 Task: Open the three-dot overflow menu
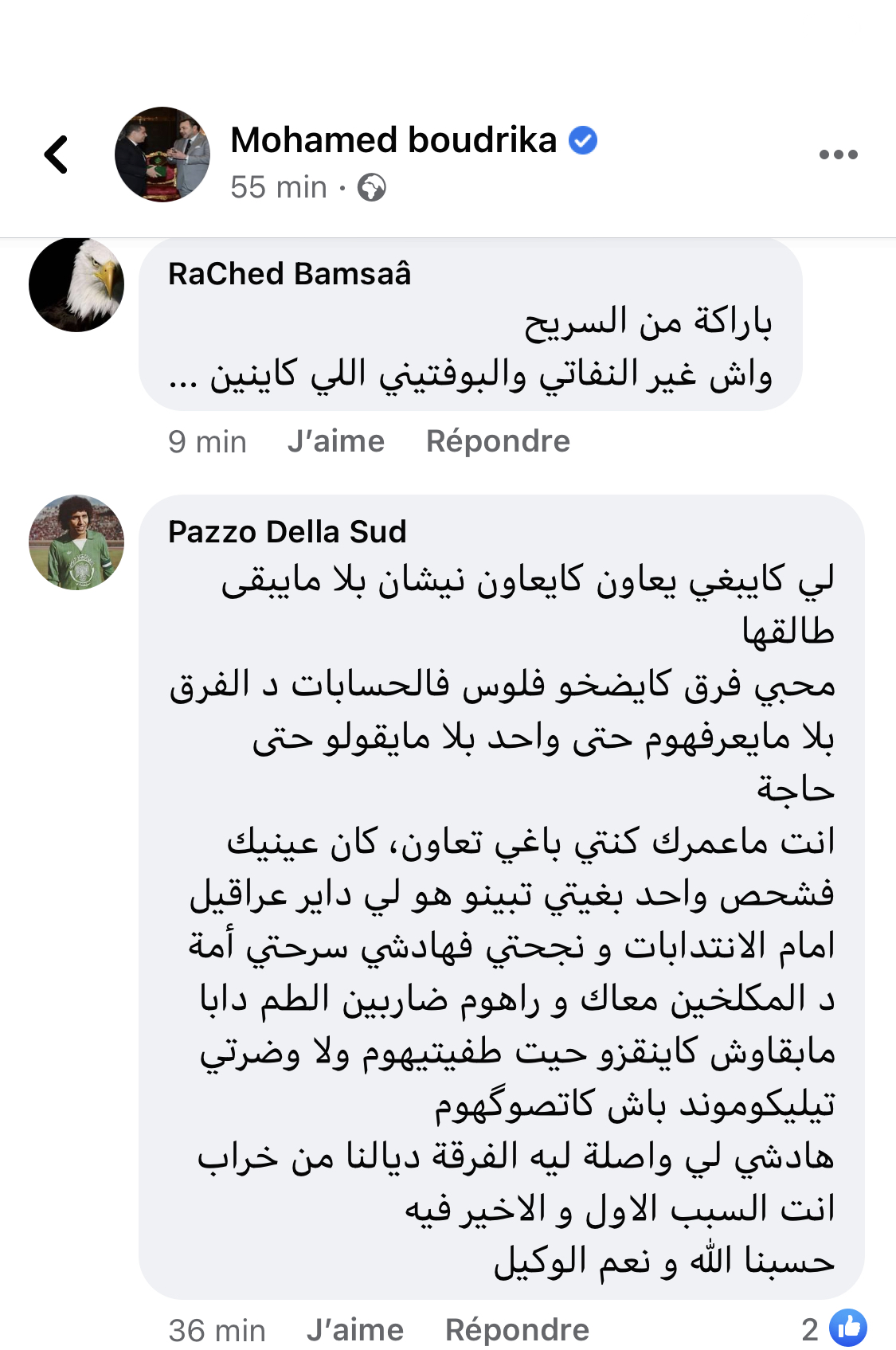[838, 155]
